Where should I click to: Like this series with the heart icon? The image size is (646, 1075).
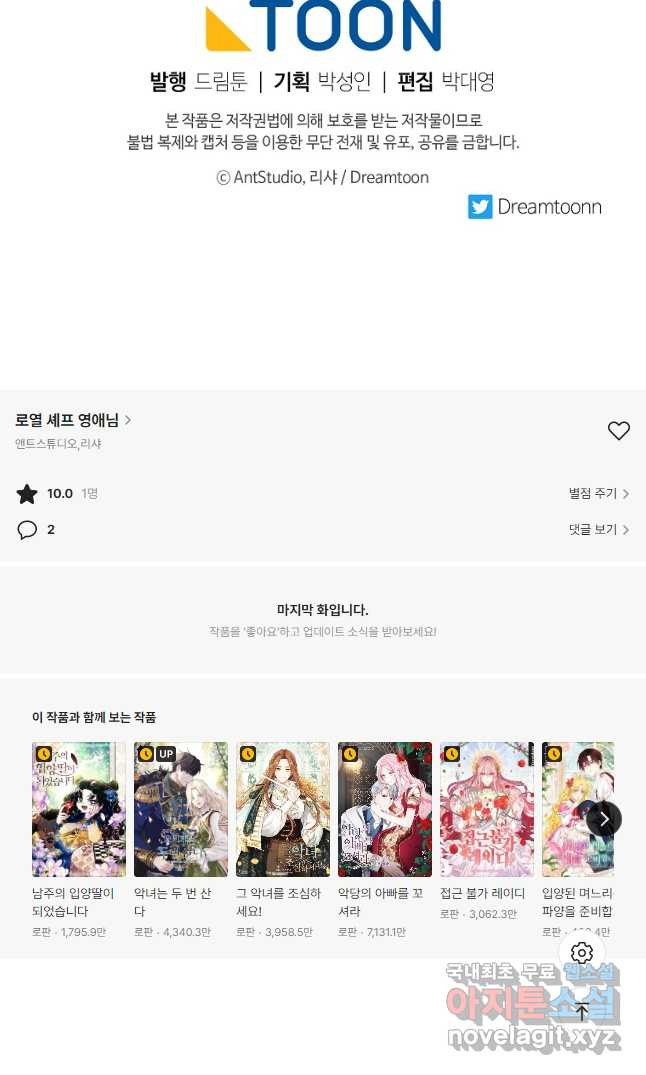[x=619, y=431]
